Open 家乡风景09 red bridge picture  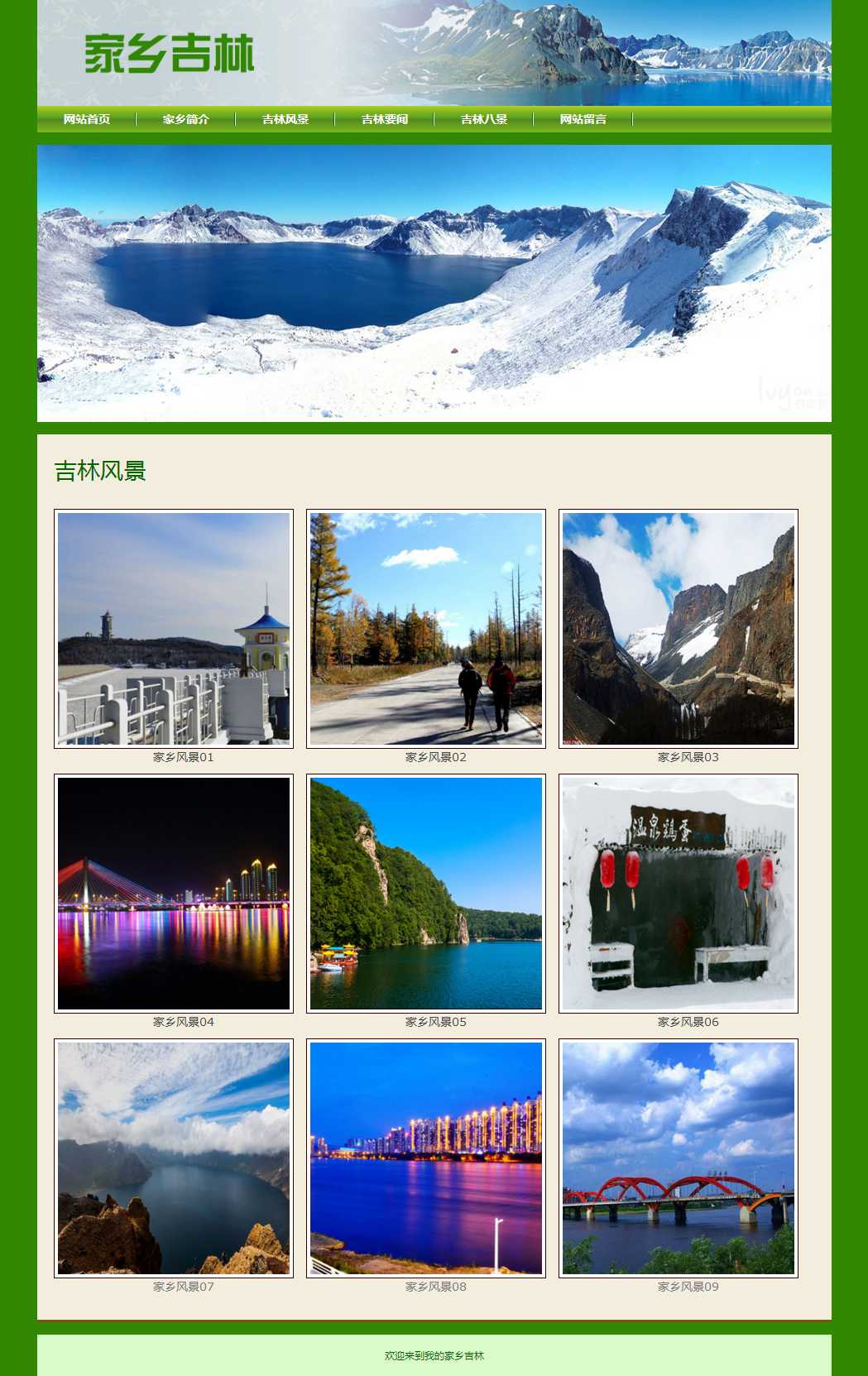[x=679, y=1158]
